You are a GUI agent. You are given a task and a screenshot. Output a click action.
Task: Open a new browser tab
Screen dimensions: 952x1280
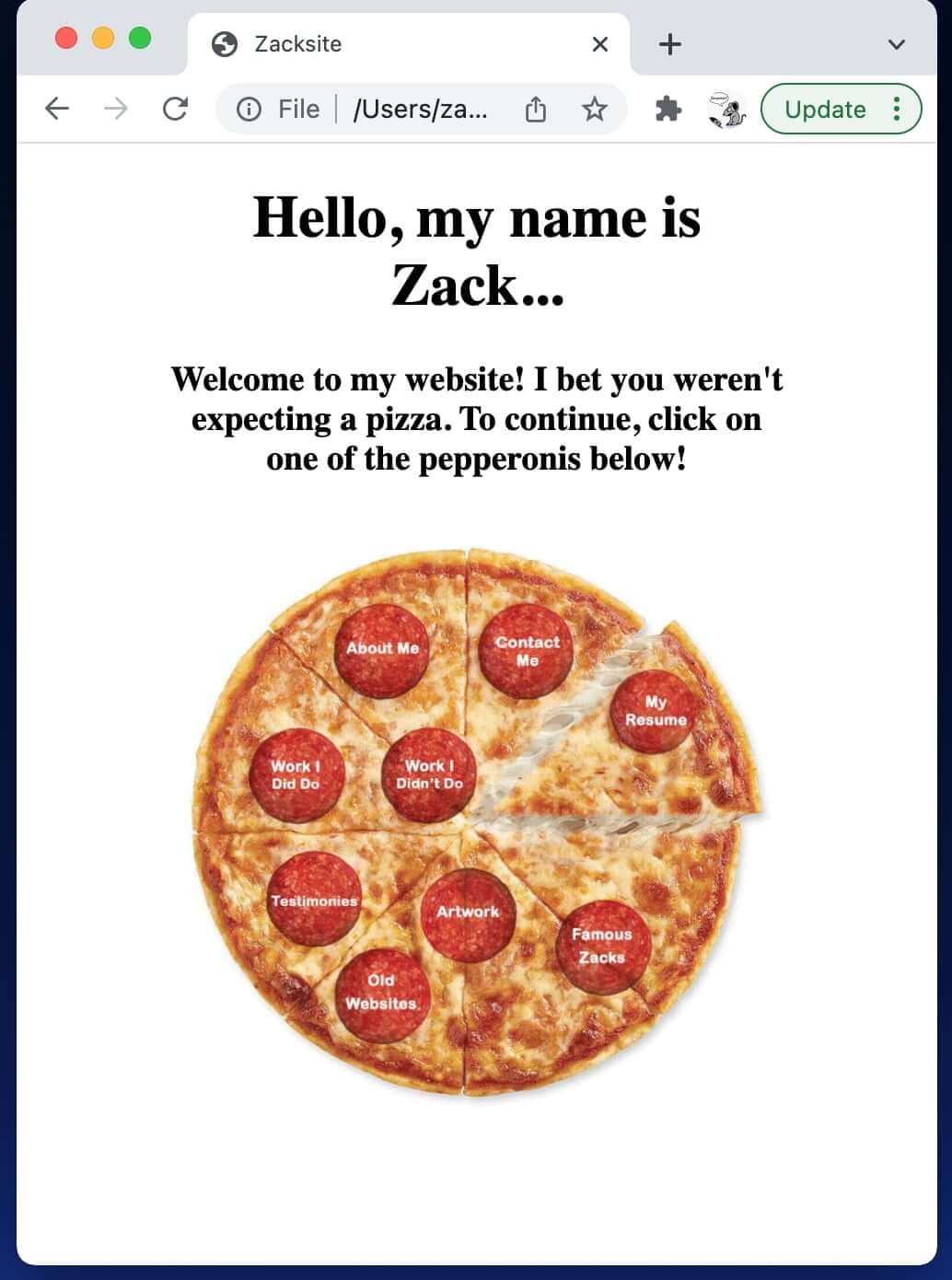[x=670, y=44]
